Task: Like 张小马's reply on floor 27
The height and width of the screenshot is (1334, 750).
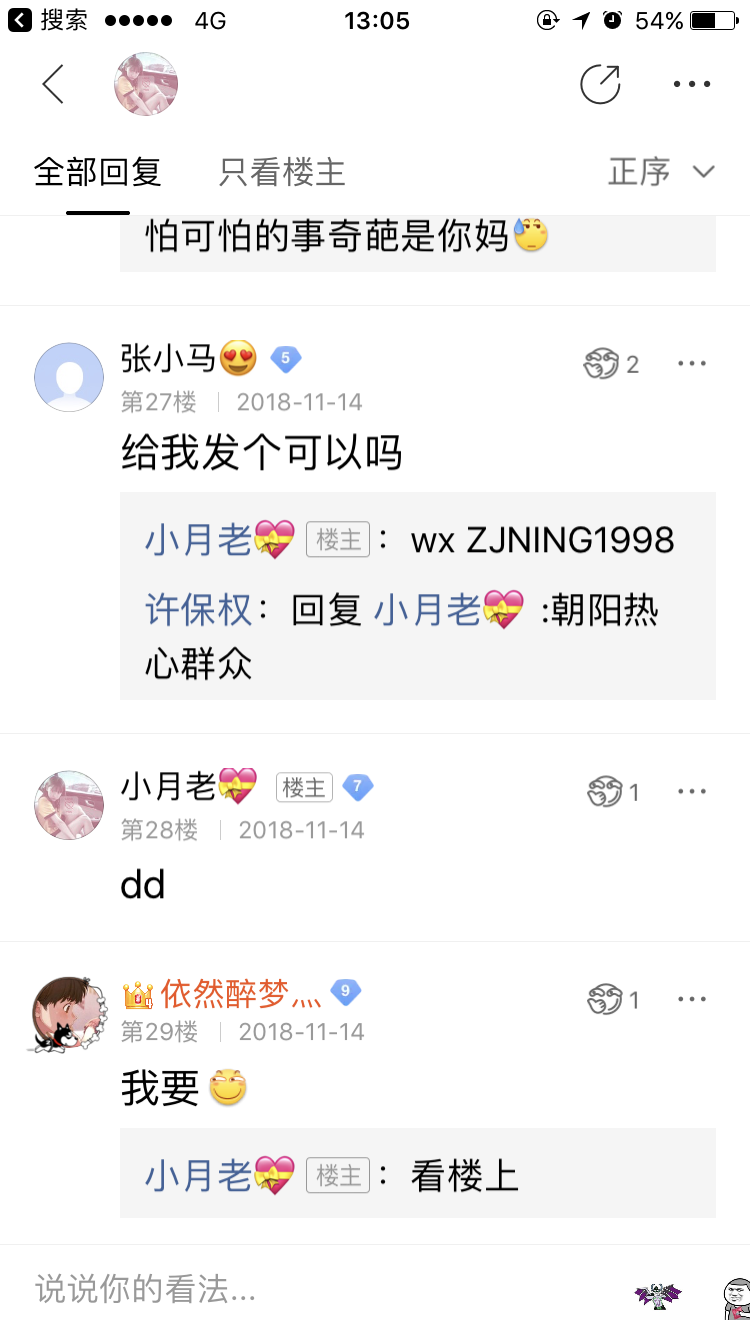Action: pos(611,364)
